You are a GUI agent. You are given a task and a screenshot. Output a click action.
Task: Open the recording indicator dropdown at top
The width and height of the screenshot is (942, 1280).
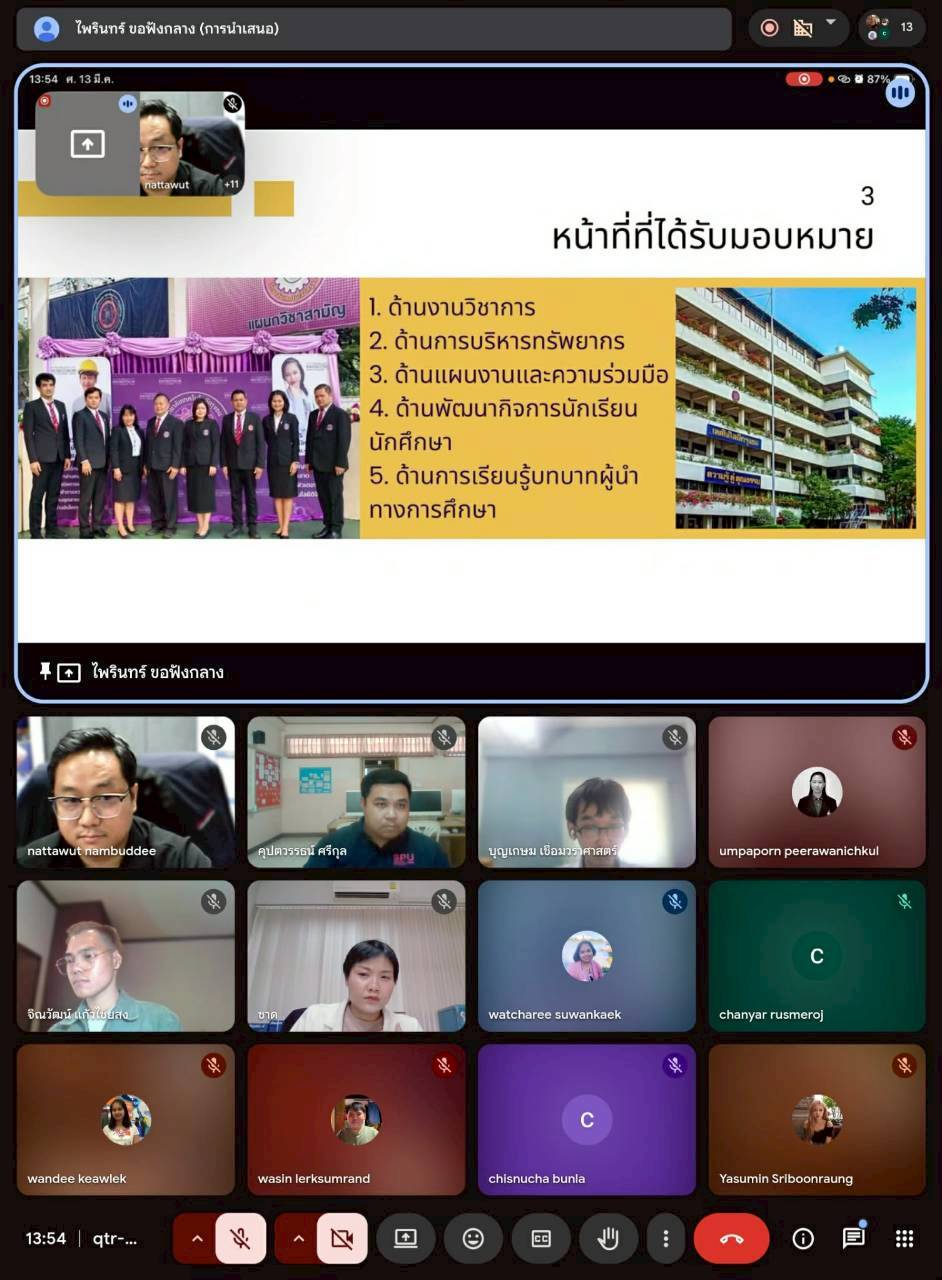point(829,24)
